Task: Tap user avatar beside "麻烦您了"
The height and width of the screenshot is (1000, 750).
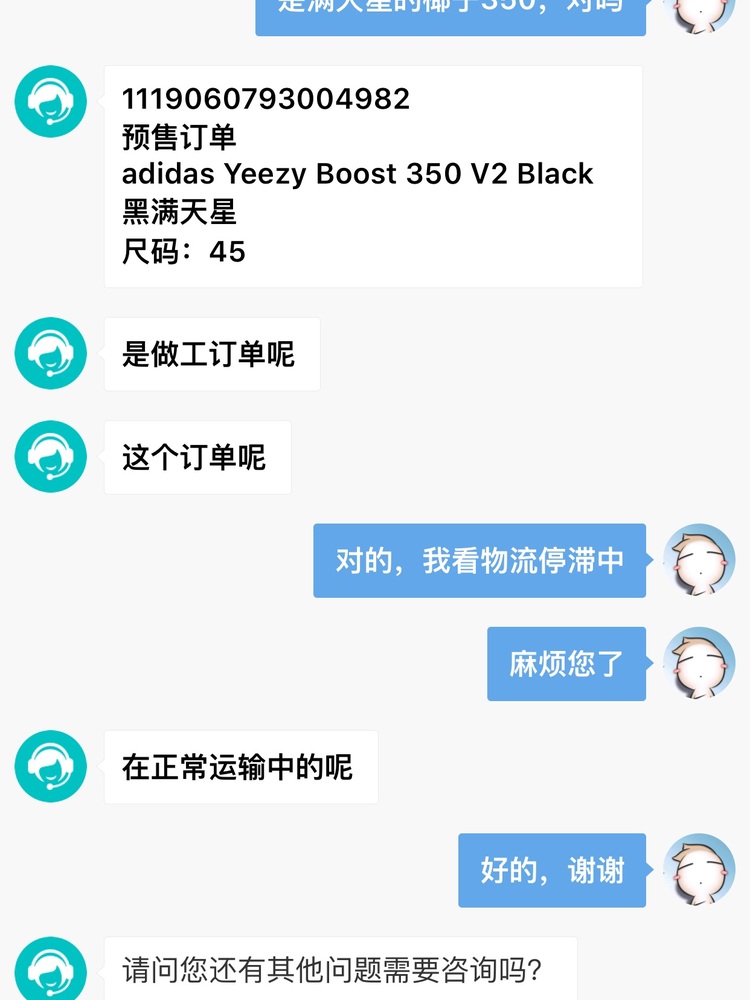Action: [x=699, y=663]
